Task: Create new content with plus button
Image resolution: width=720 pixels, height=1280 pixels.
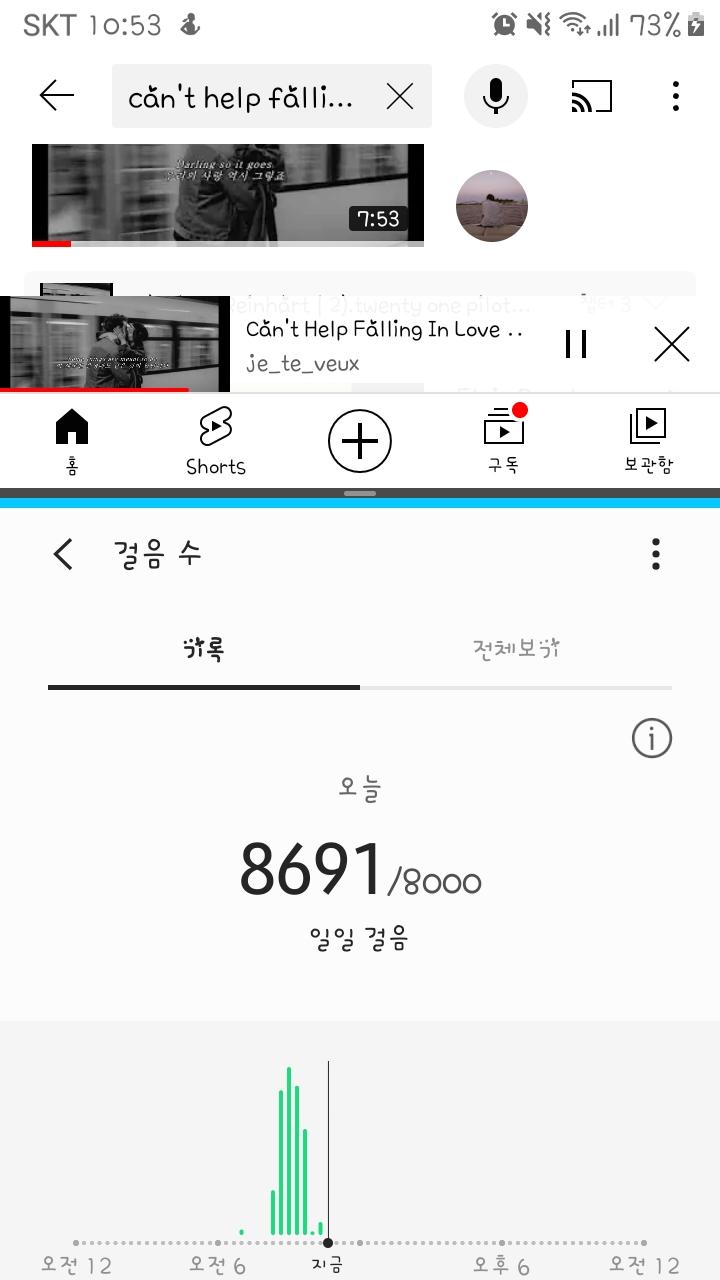Action: coord(360,441)
